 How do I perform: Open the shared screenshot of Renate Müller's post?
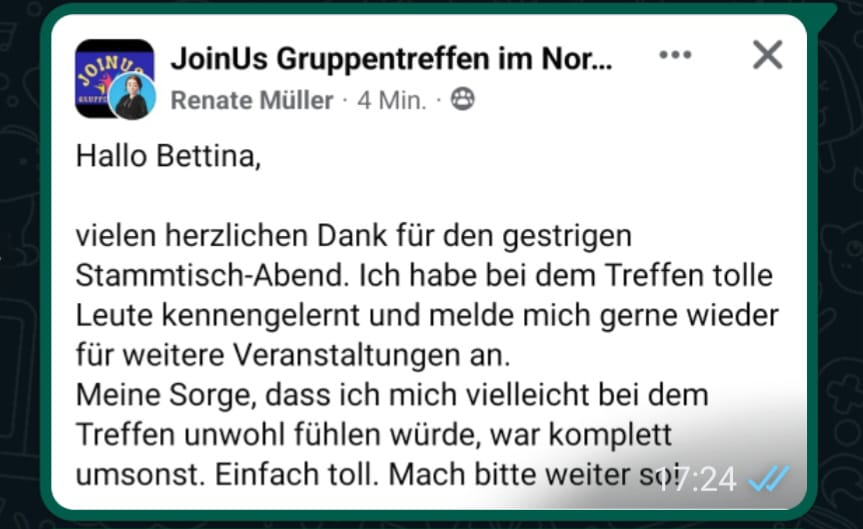430,300
